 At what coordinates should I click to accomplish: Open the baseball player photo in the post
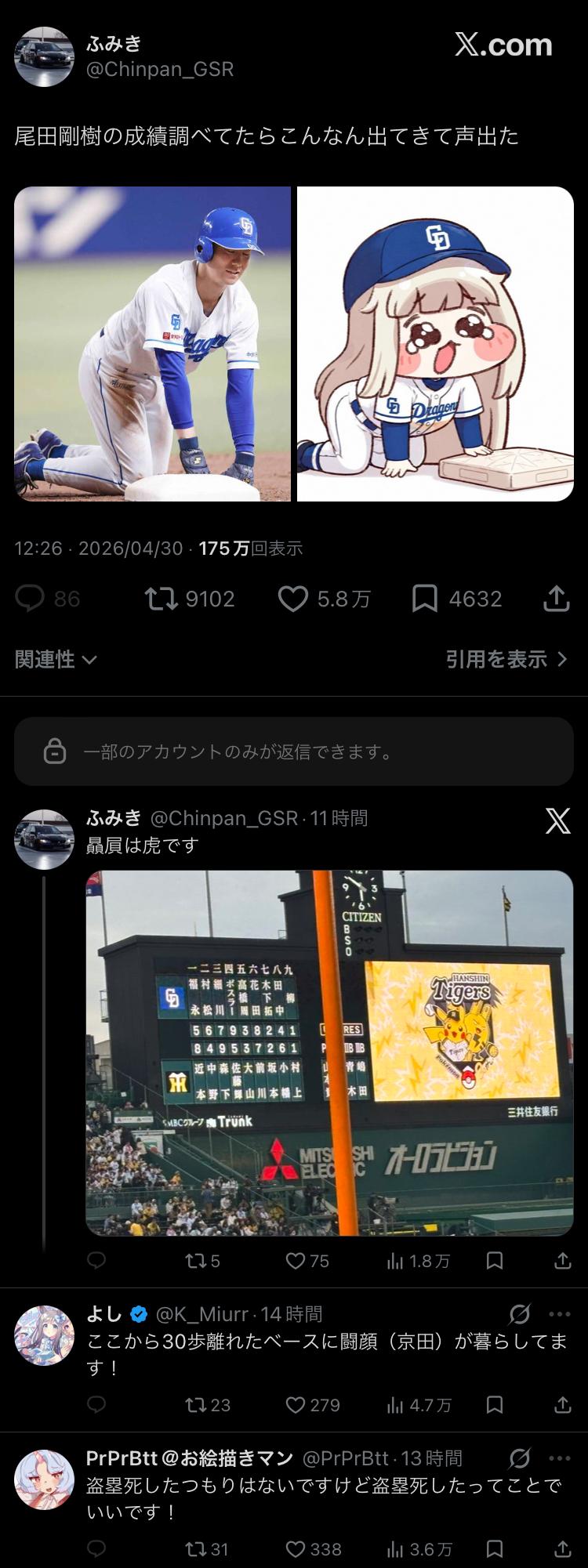coord(152,344)
